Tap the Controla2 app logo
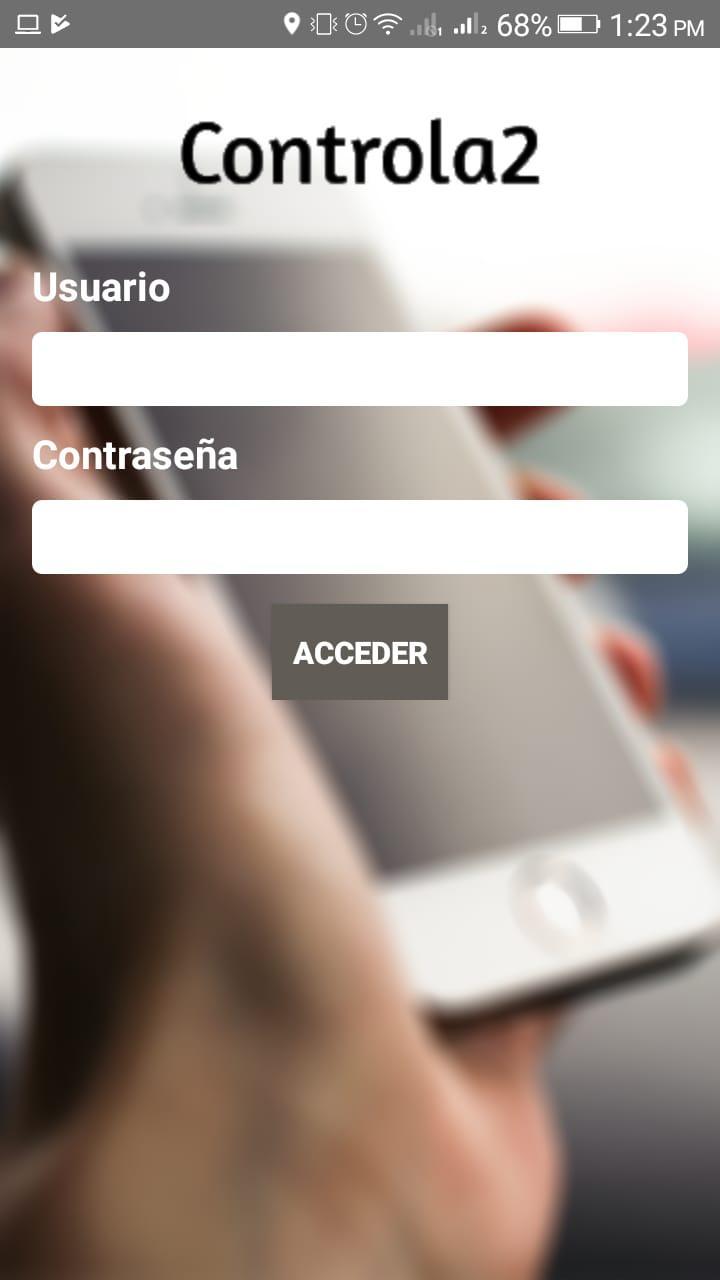This screenshot has width=720, height=1280. pos(360,155)
